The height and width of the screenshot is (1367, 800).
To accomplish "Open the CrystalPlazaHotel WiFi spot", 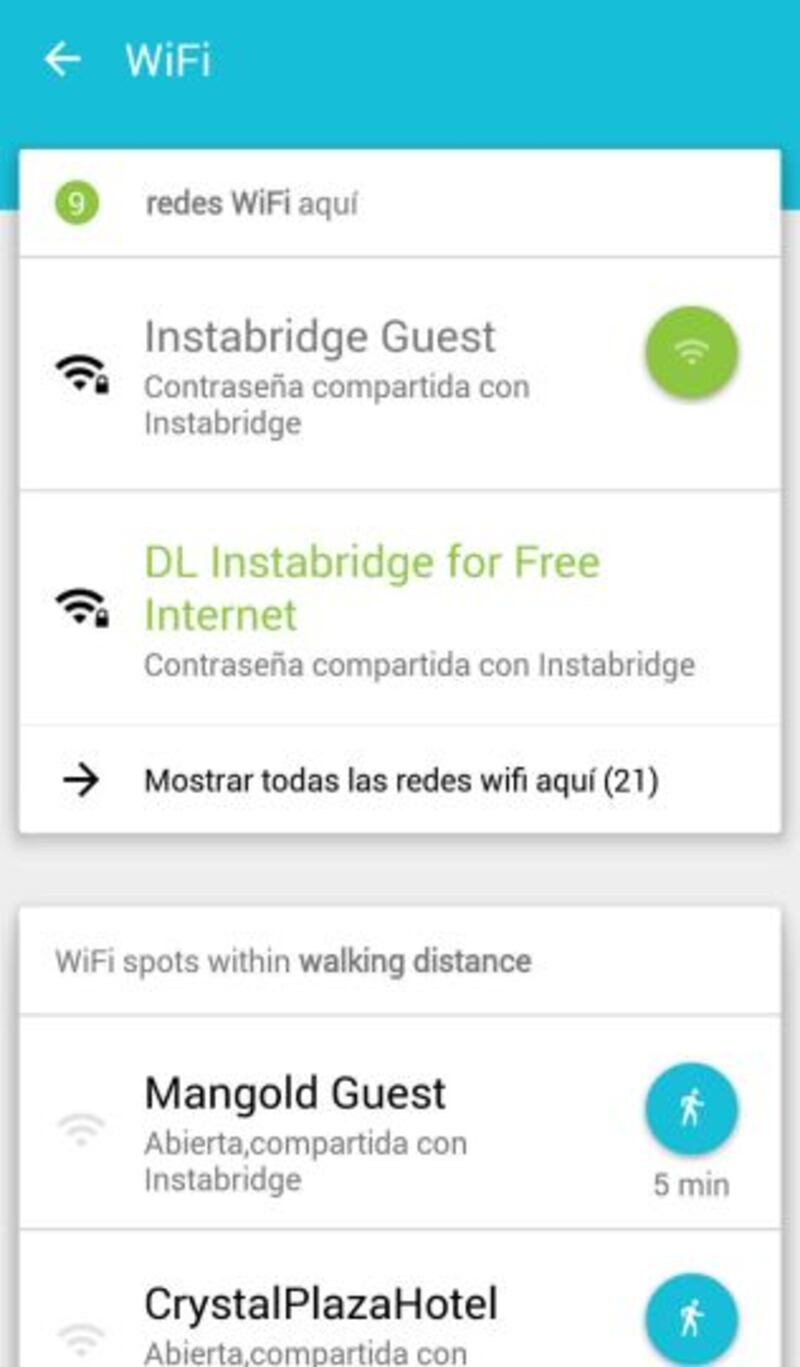I will pyautogui.click(x=400, y=1298).
